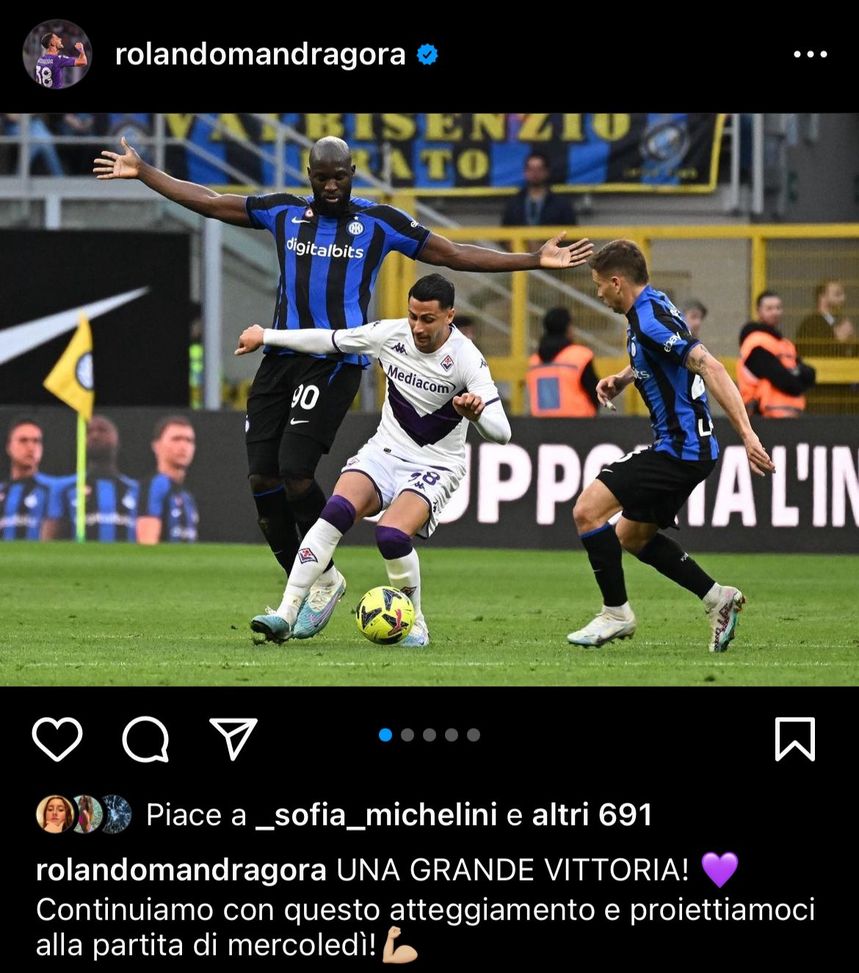Like the post using the heart icon

tap(57, 742)
